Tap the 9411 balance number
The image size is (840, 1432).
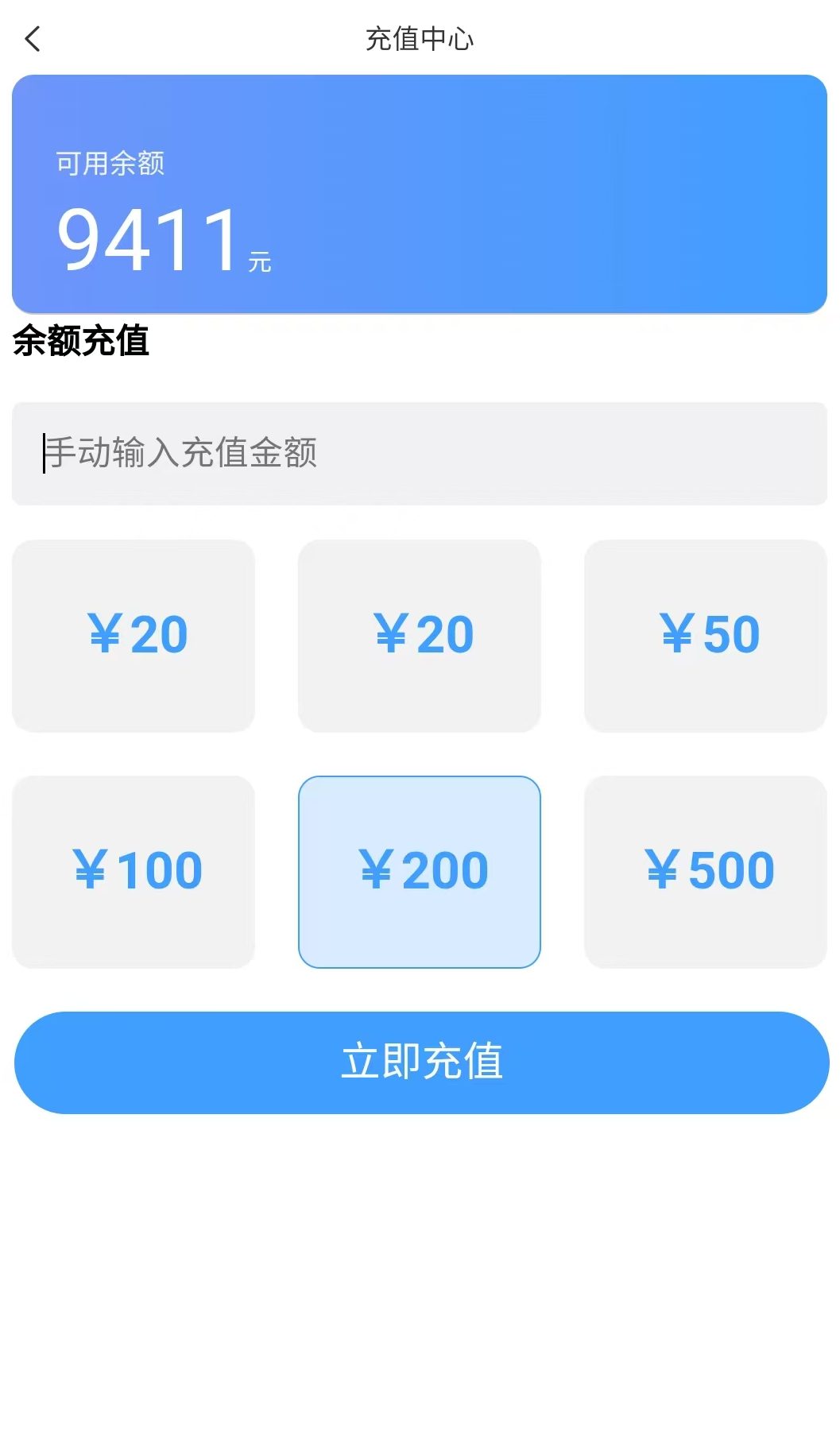147,238
